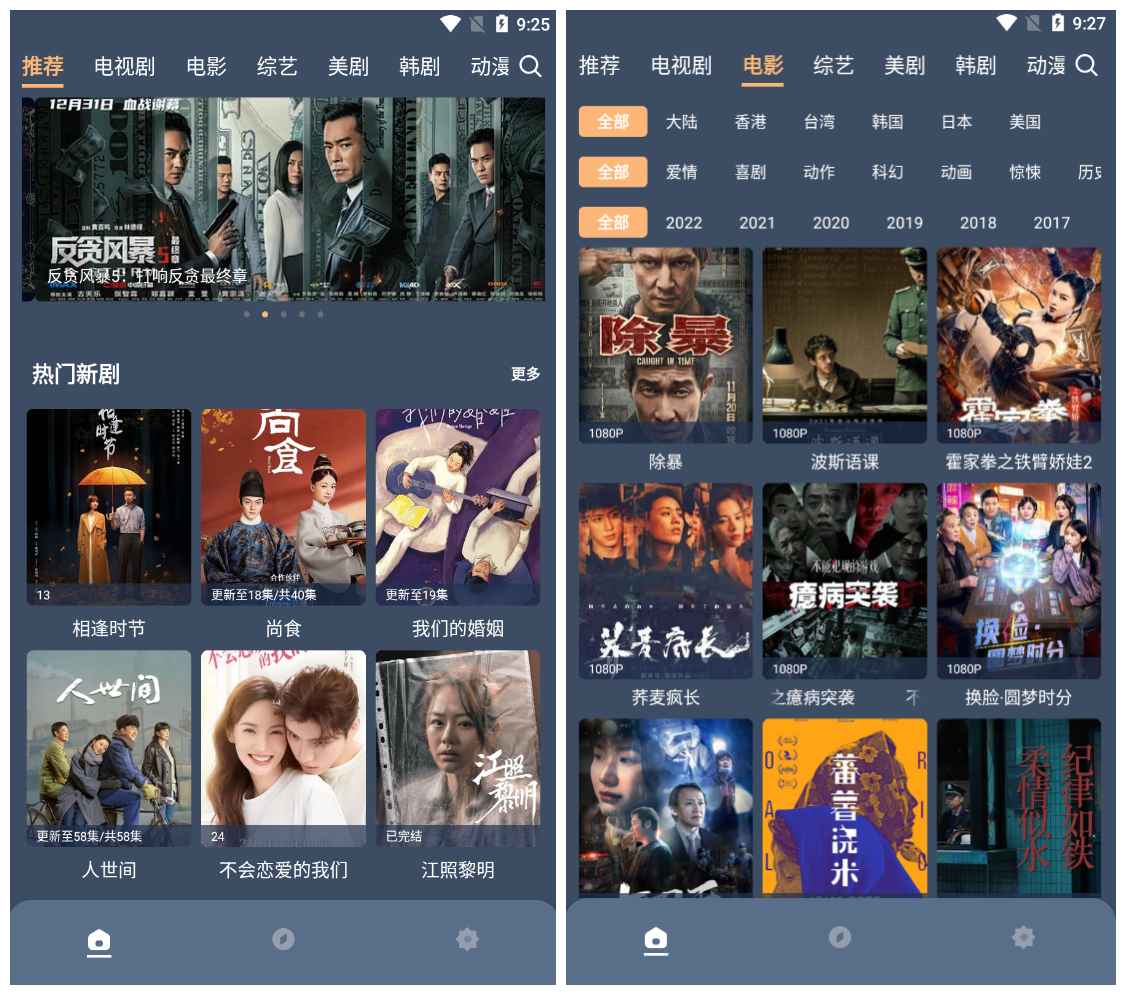
Task: Open the drama 尚食
Action: [x=283, y=507]
